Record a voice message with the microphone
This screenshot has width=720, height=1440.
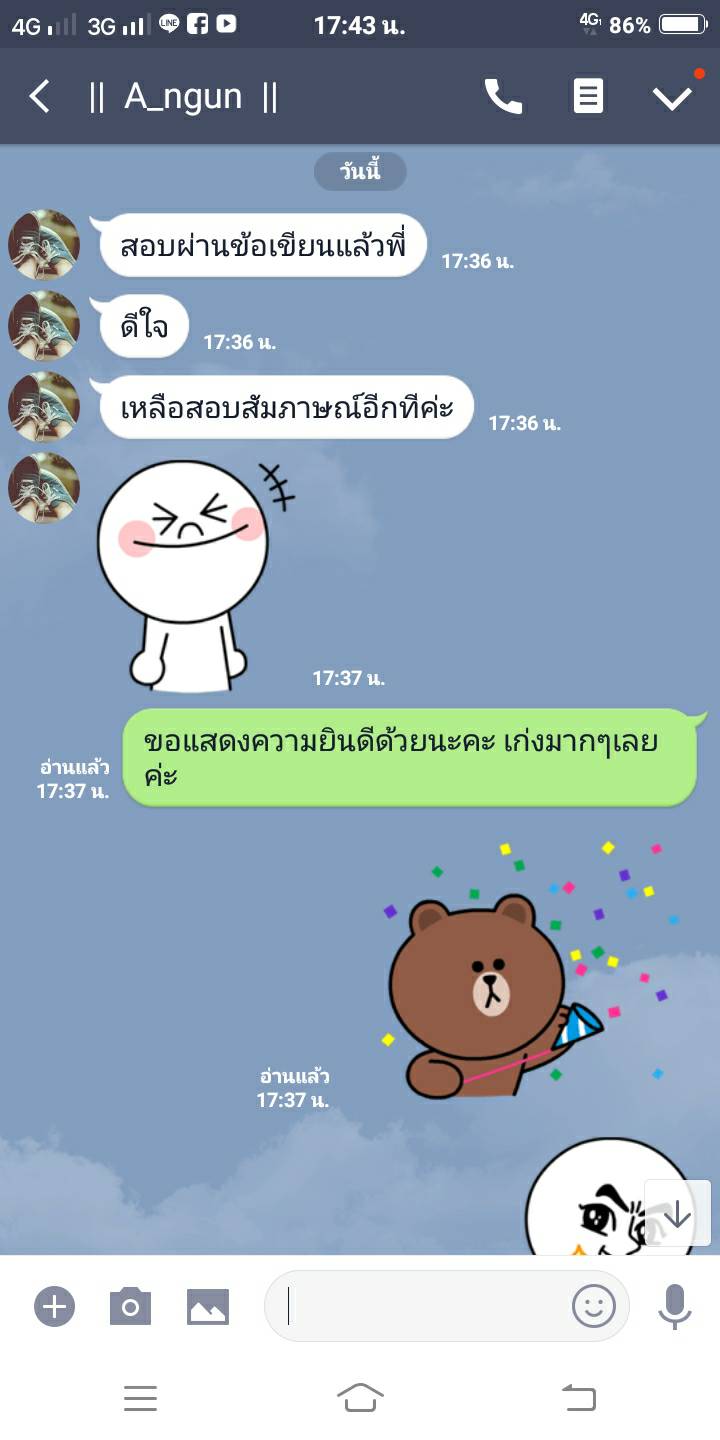click(x=675, y=1306)
